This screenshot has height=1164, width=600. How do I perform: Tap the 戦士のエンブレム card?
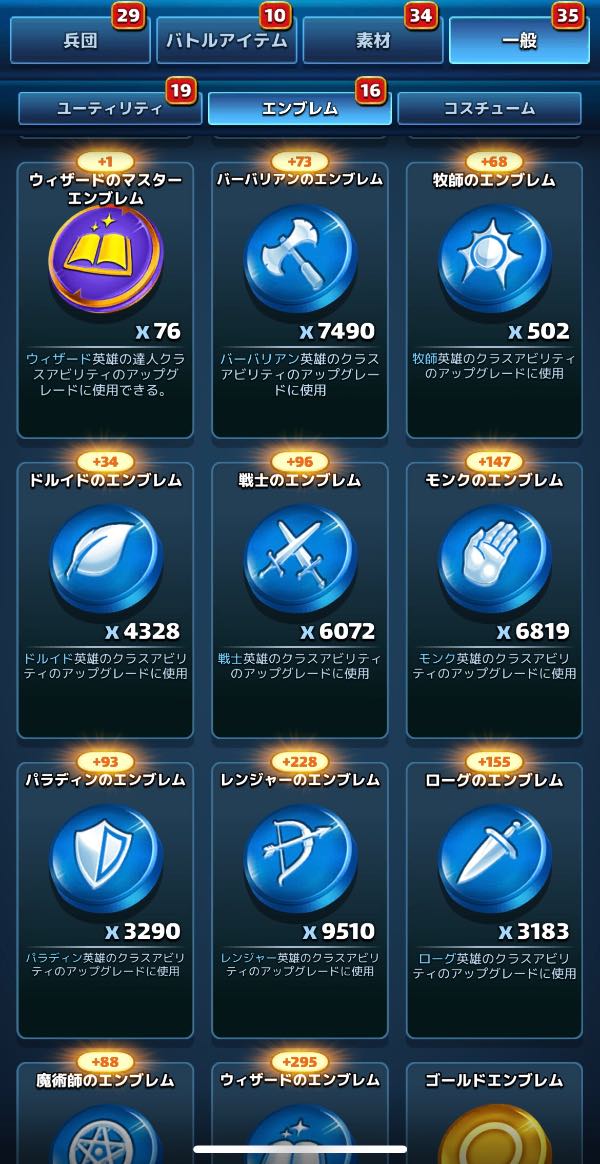pyautogui.click(x=300, y=600)
